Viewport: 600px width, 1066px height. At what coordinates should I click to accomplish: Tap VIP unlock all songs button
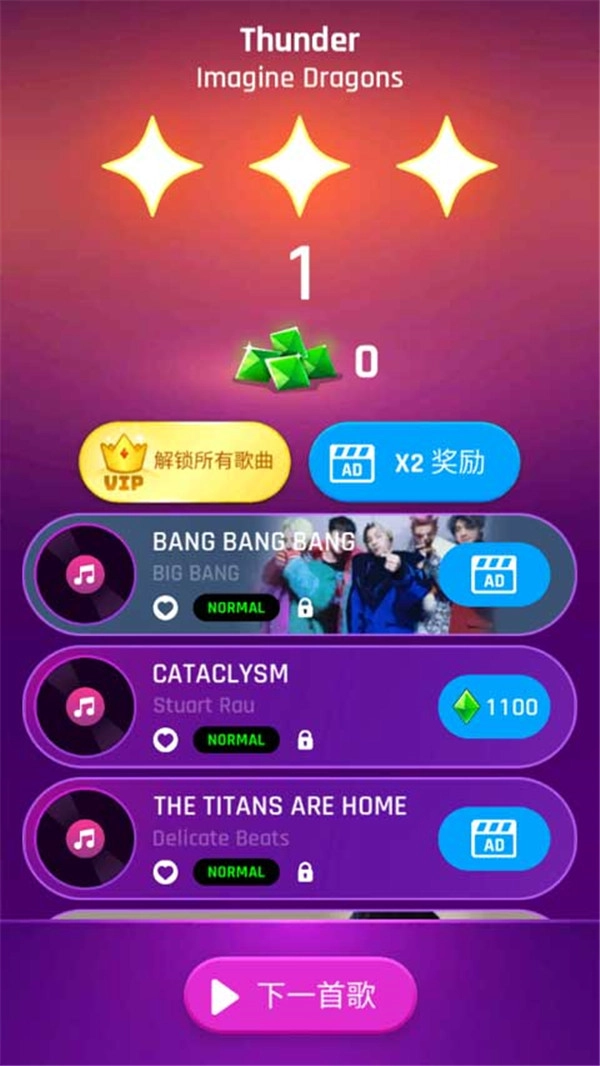[185, 462]
